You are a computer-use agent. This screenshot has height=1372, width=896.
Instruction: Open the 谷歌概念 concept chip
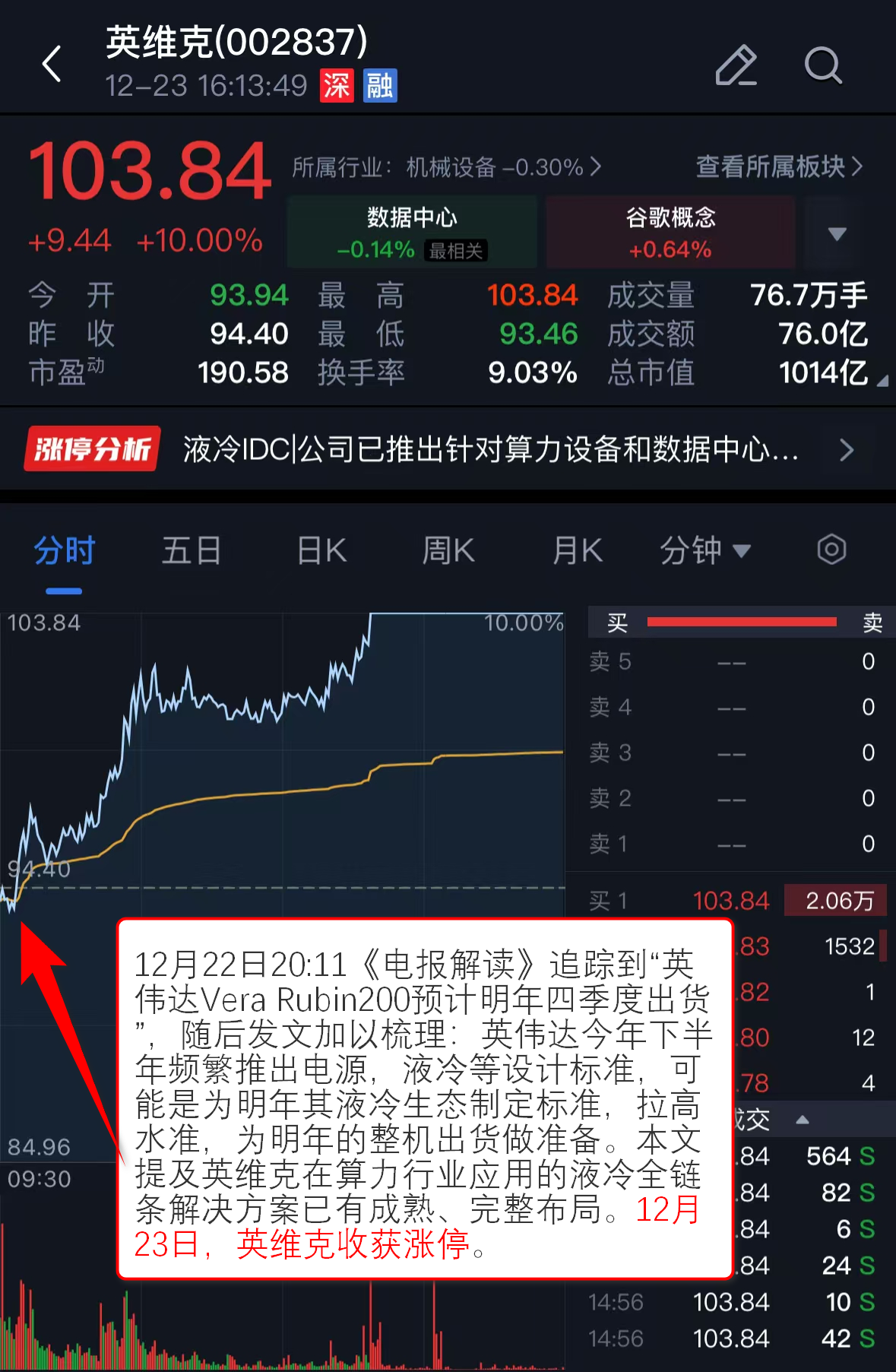pos(670,232)
